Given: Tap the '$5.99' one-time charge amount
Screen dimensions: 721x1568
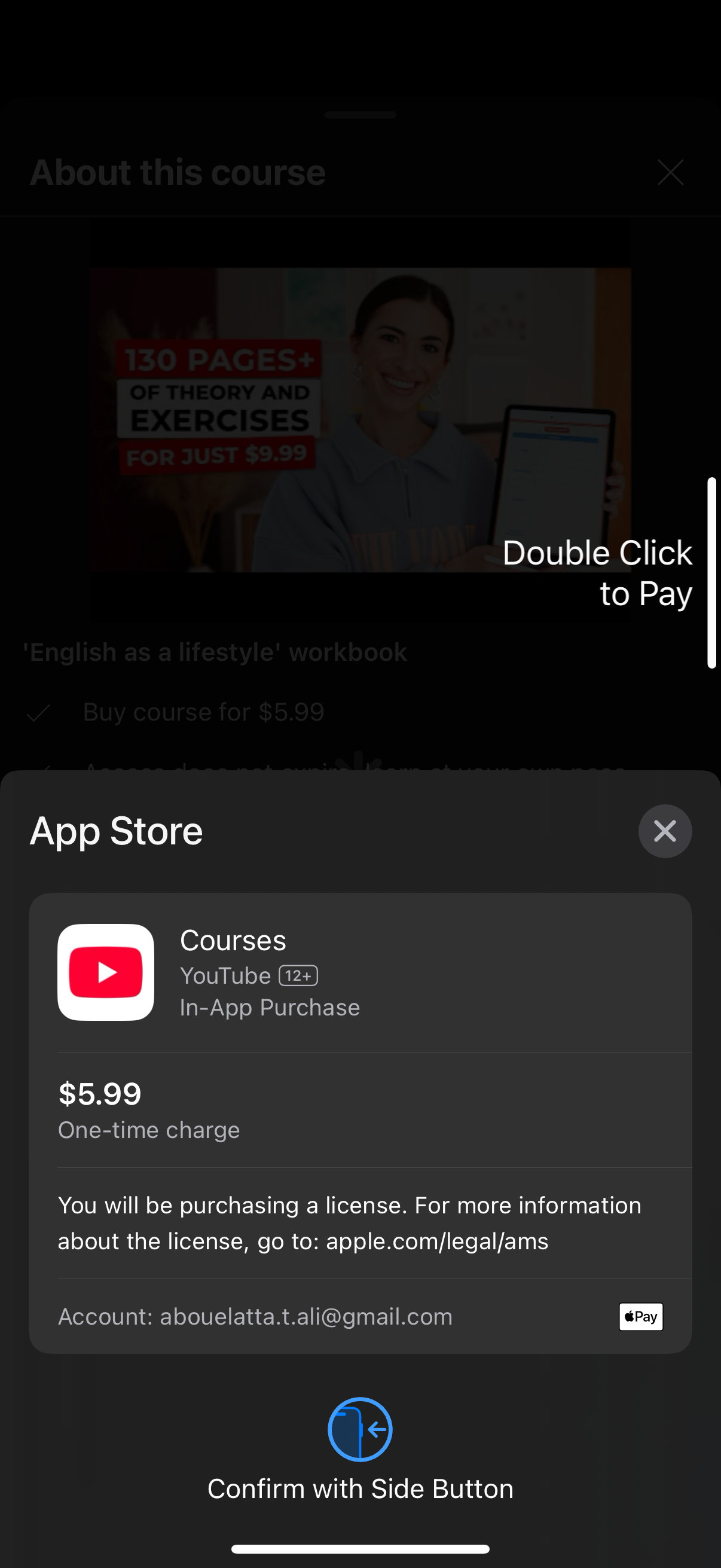Looking at the screenshot, I should pyautogui.click(x=99, y=1093).
